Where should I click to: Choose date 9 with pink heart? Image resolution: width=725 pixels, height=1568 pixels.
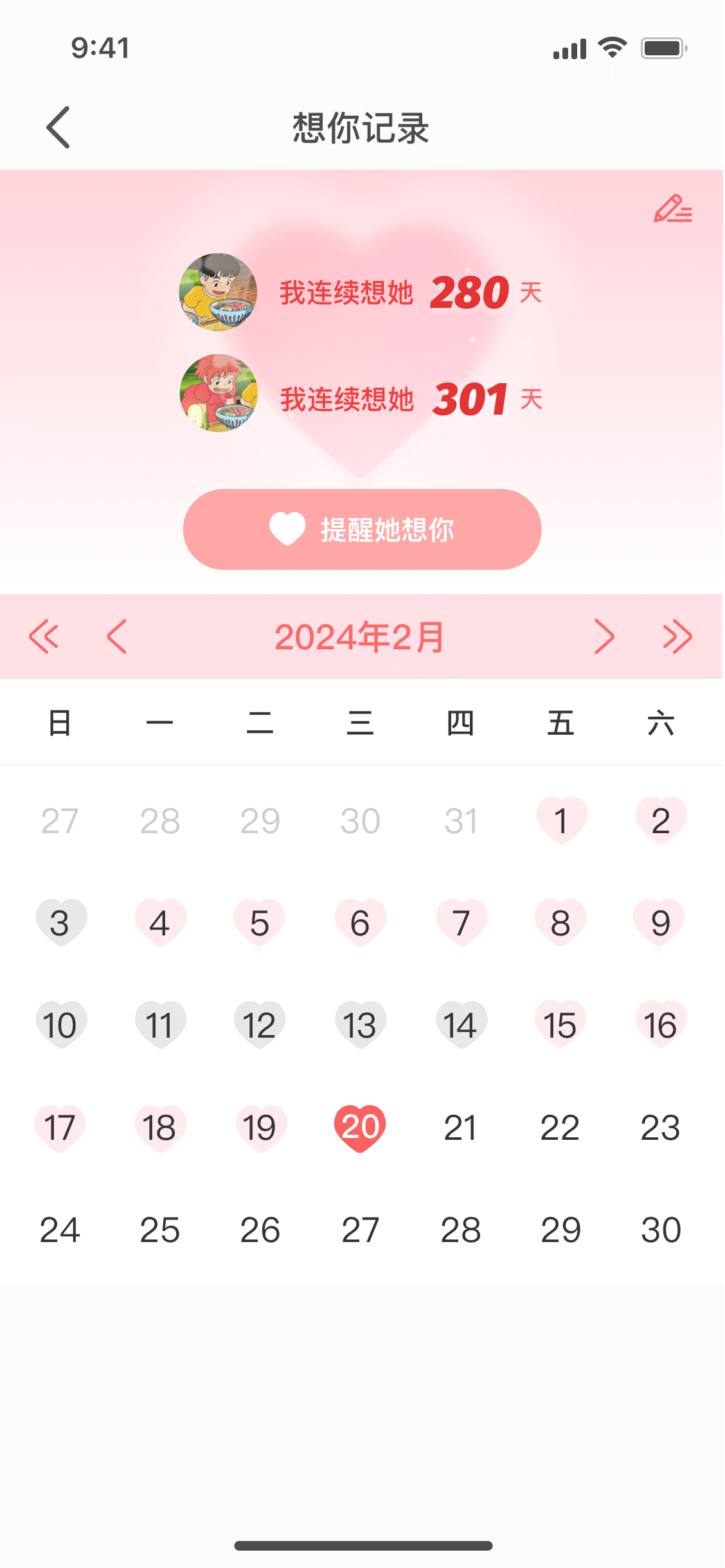(661, 923)
